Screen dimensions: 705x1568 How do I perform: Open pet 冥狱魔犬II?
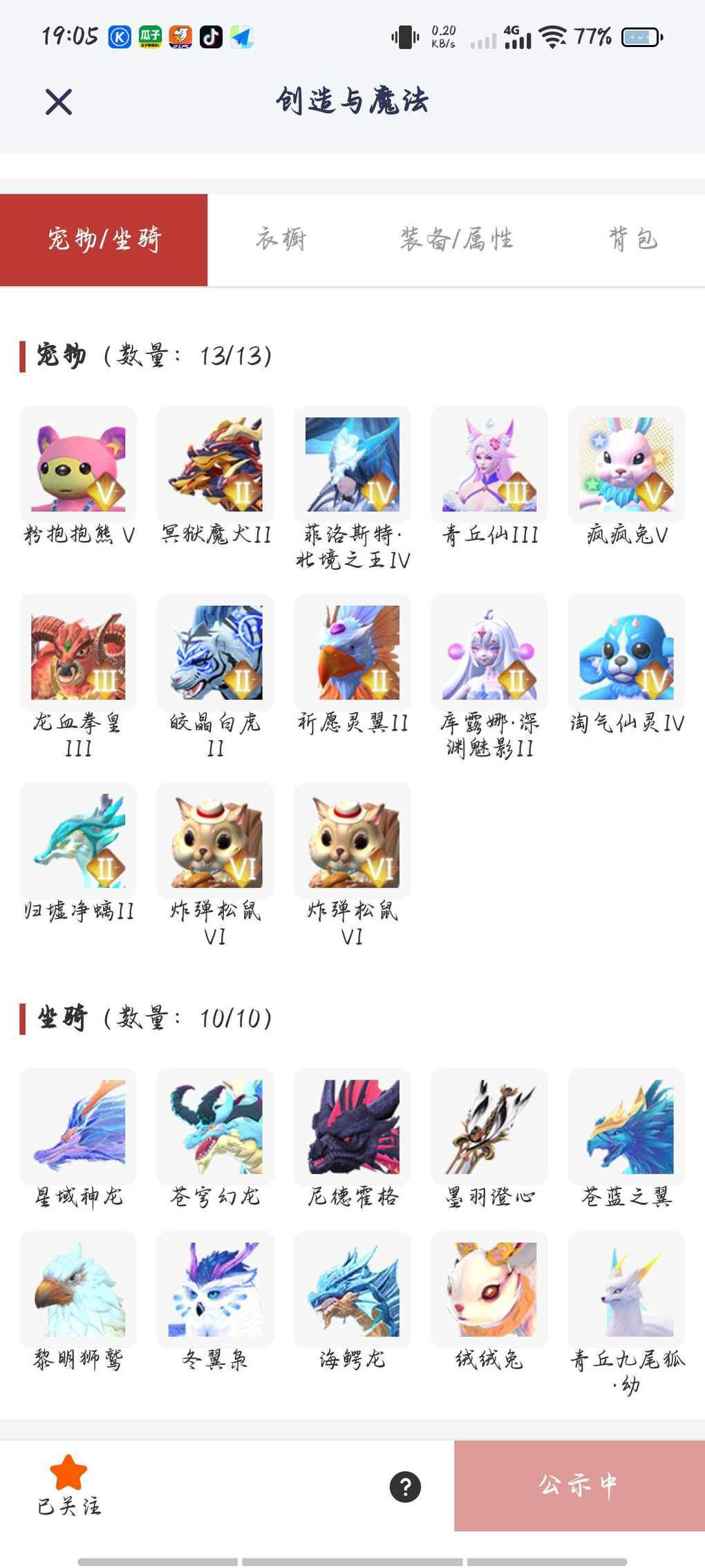coord(215,464)
